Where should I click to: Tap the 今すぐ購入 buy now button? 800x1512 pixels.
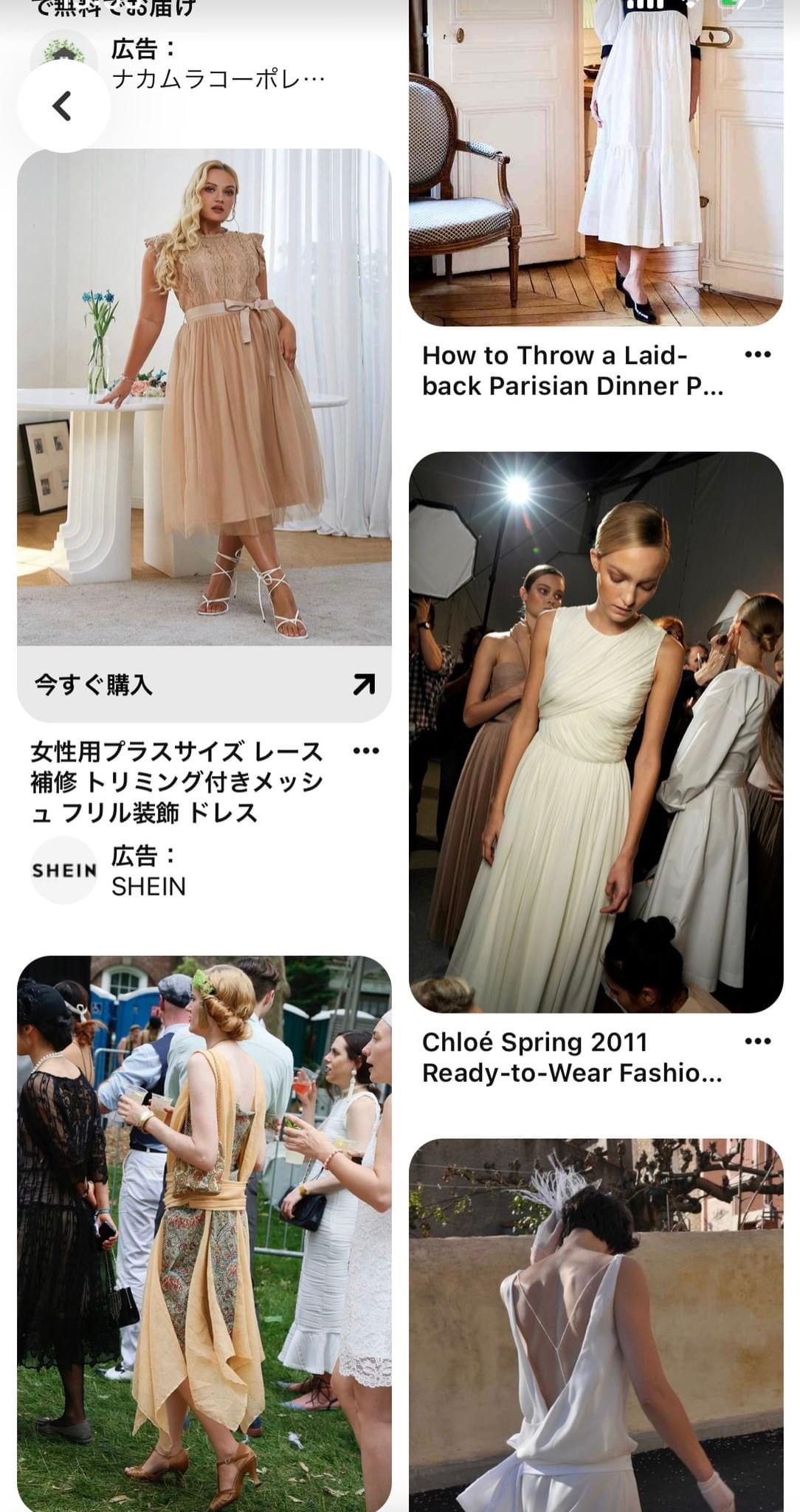pos(204,684)
